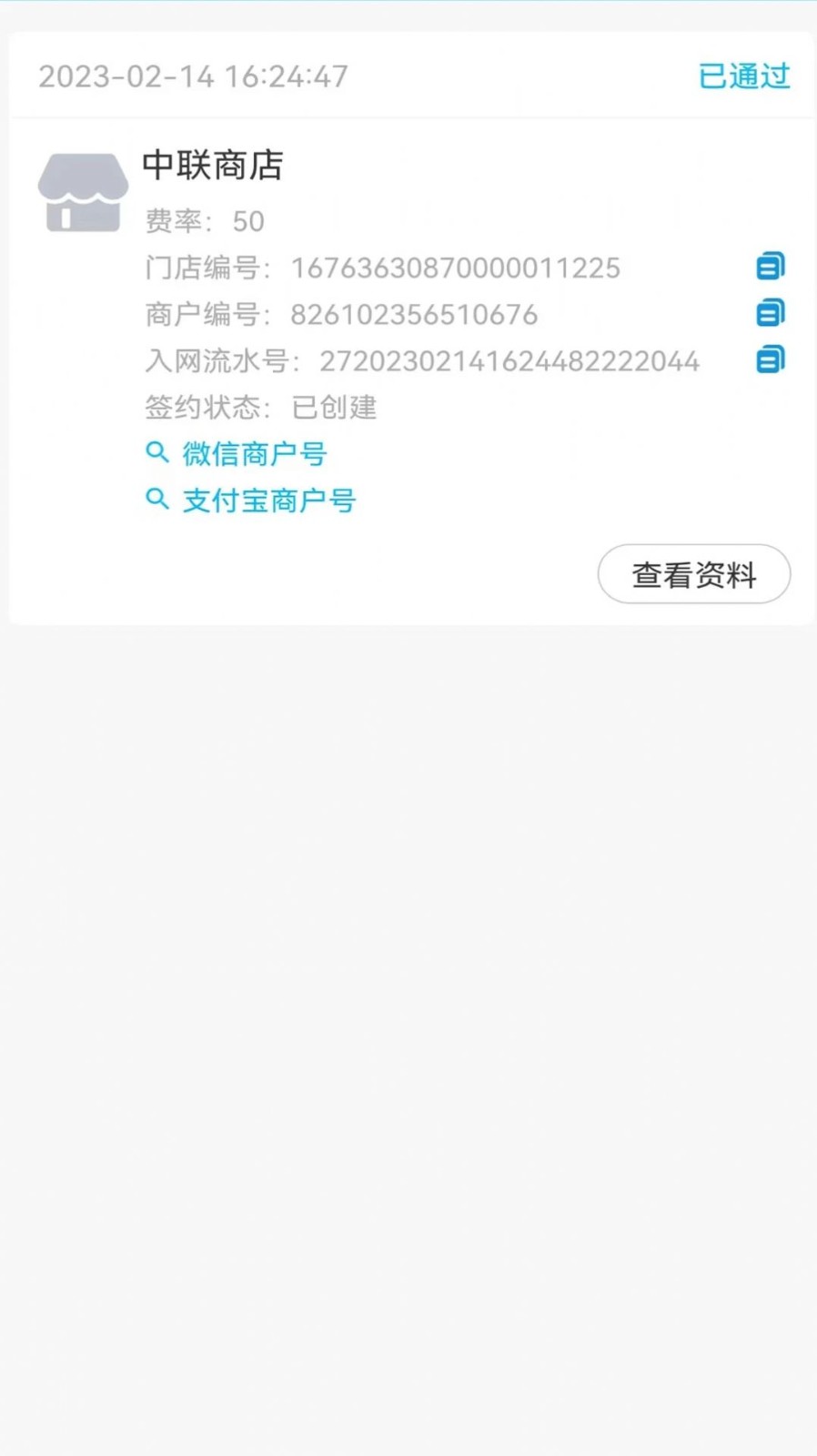
Task: Tap the copy icon next to 27202302141624482222044
Action: coord(771,359)
